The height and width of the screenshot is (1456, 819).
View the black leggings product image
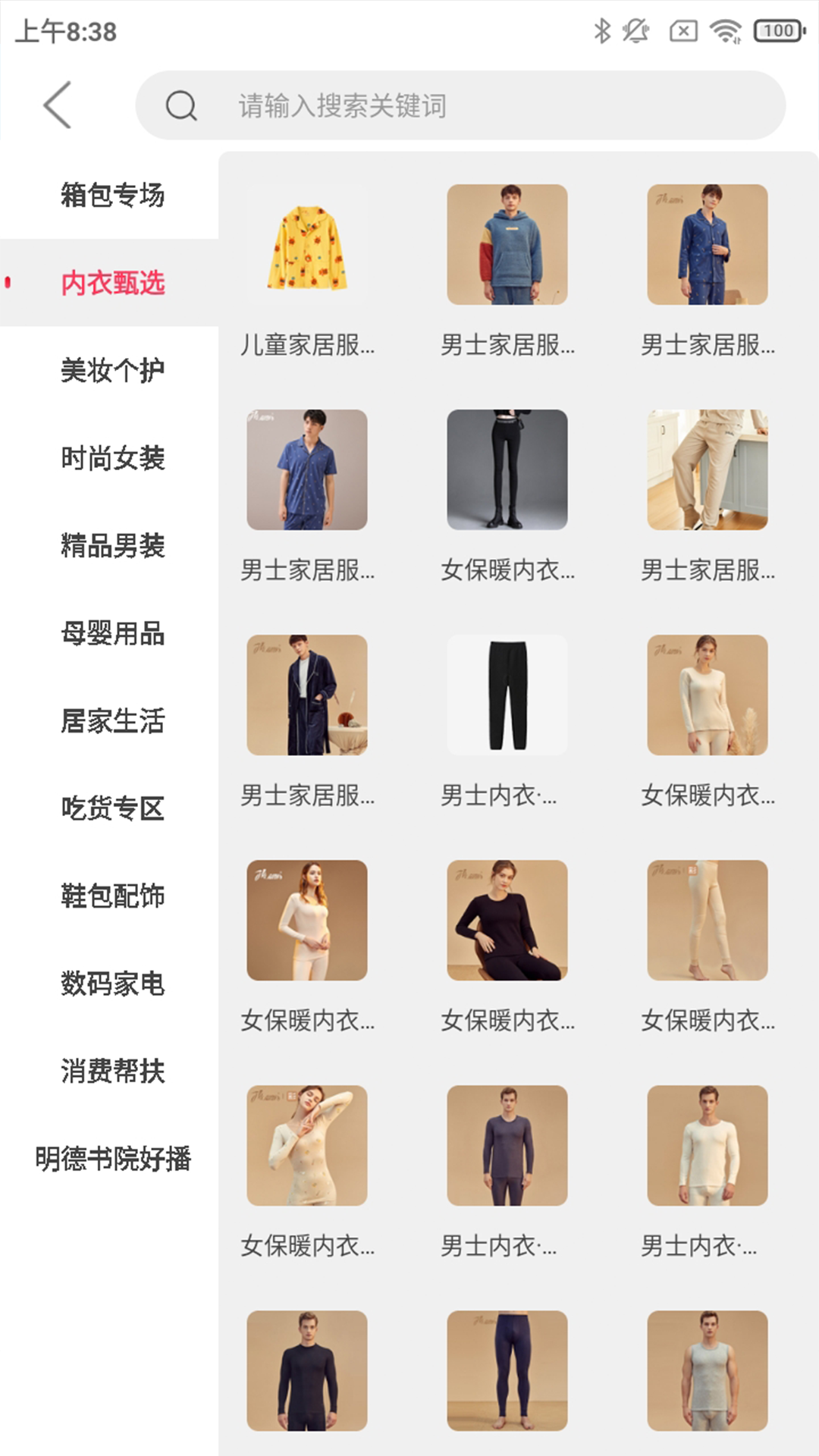pos(507,469)
